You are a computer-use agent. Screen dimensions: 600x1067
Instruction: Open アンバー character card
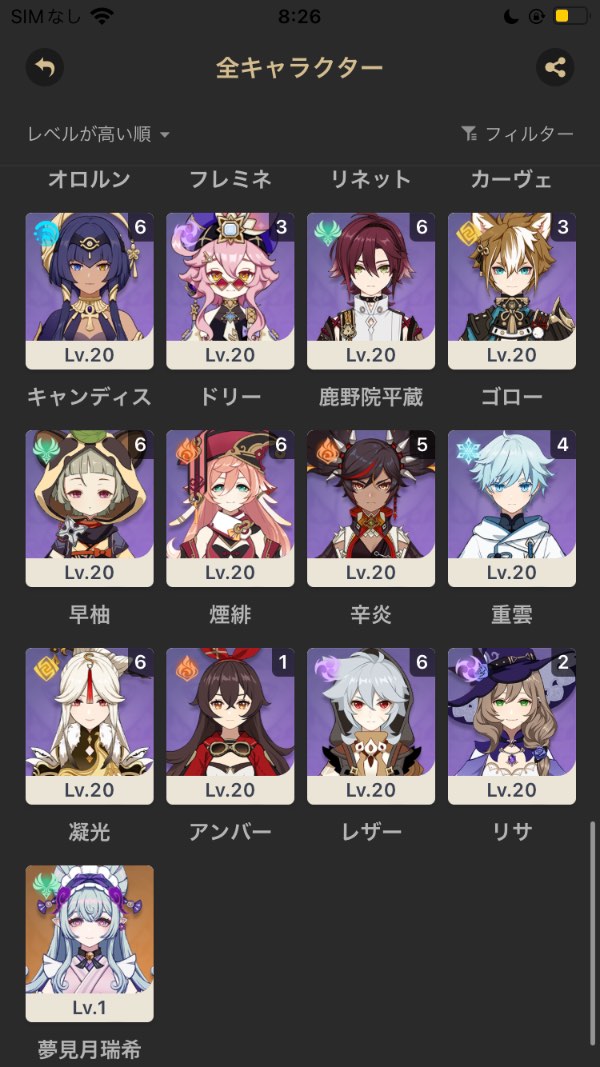point(230,726)
